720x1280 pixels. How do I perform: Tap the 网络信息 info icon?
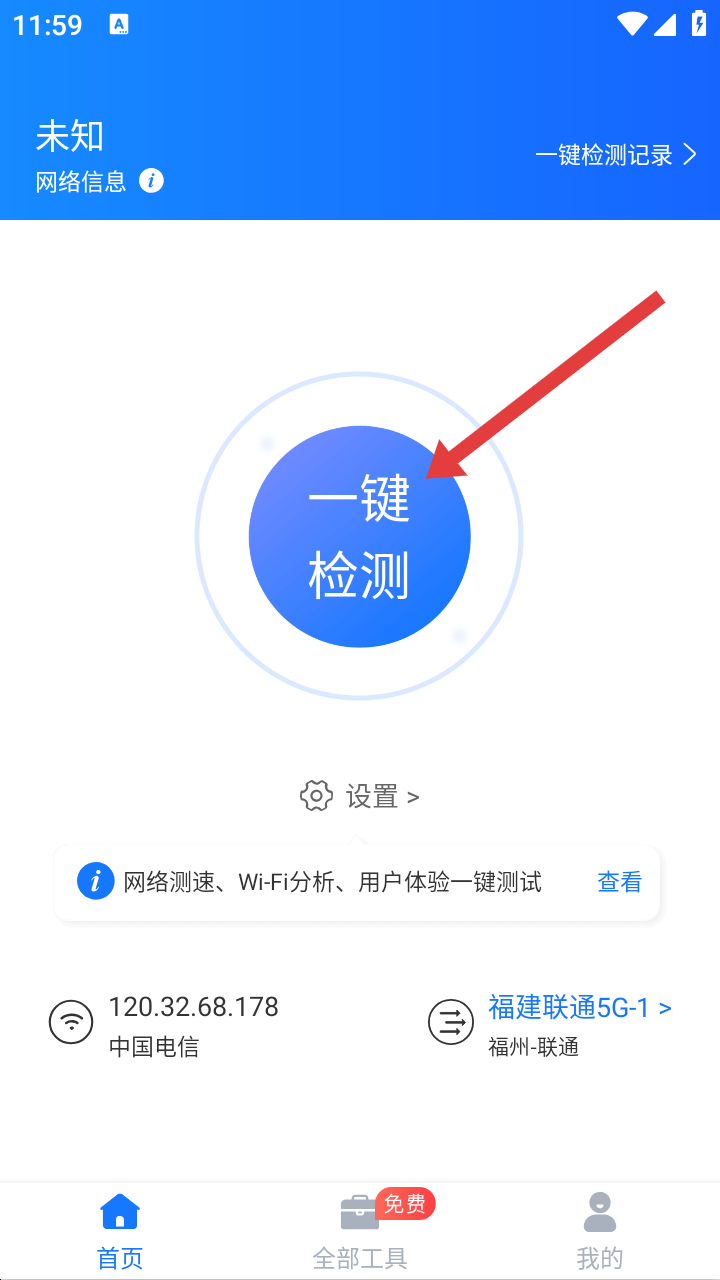point(151,181)
